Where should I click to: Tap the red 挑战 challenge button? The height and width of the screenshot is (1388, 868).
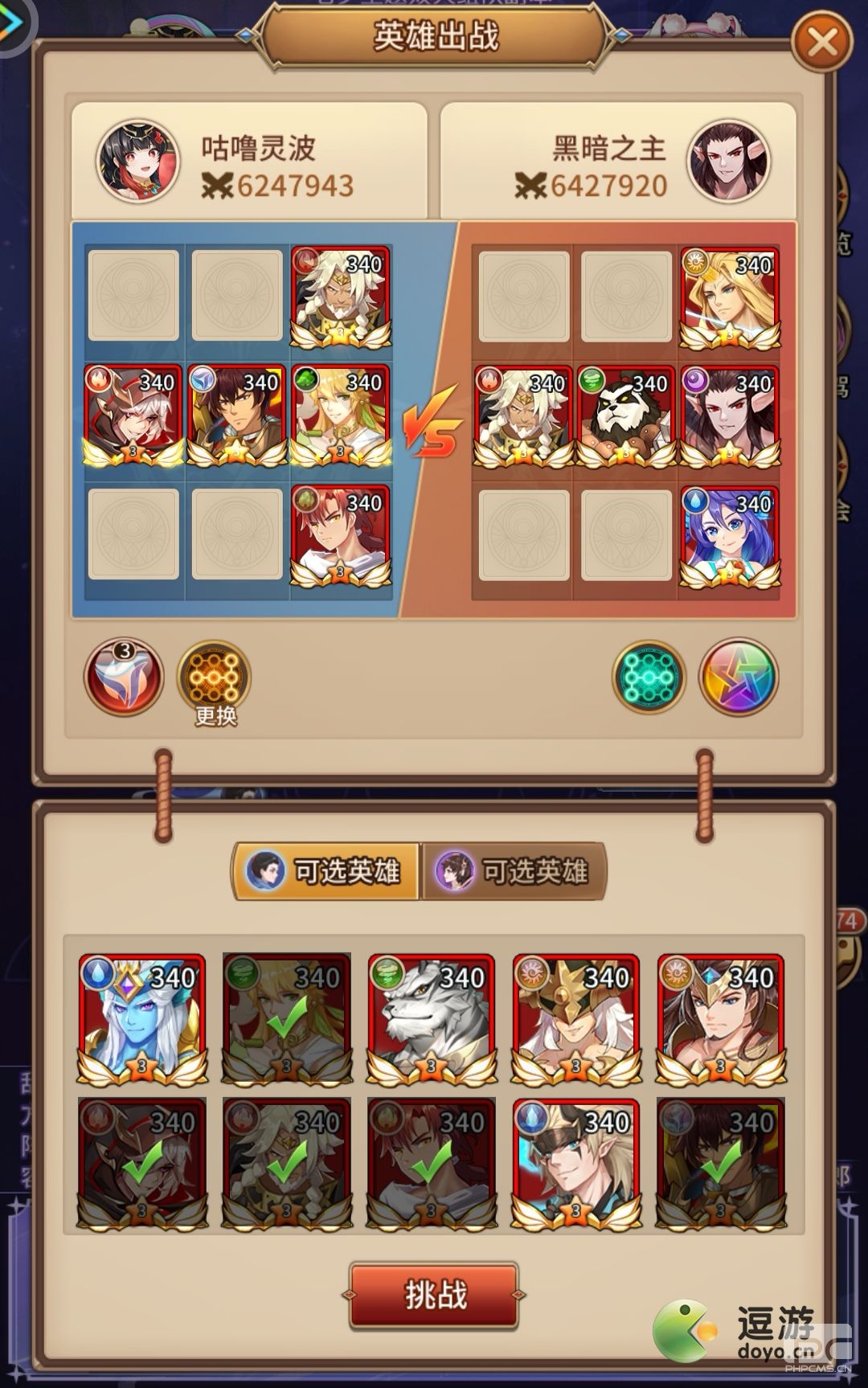click(x=434, y=1295)
